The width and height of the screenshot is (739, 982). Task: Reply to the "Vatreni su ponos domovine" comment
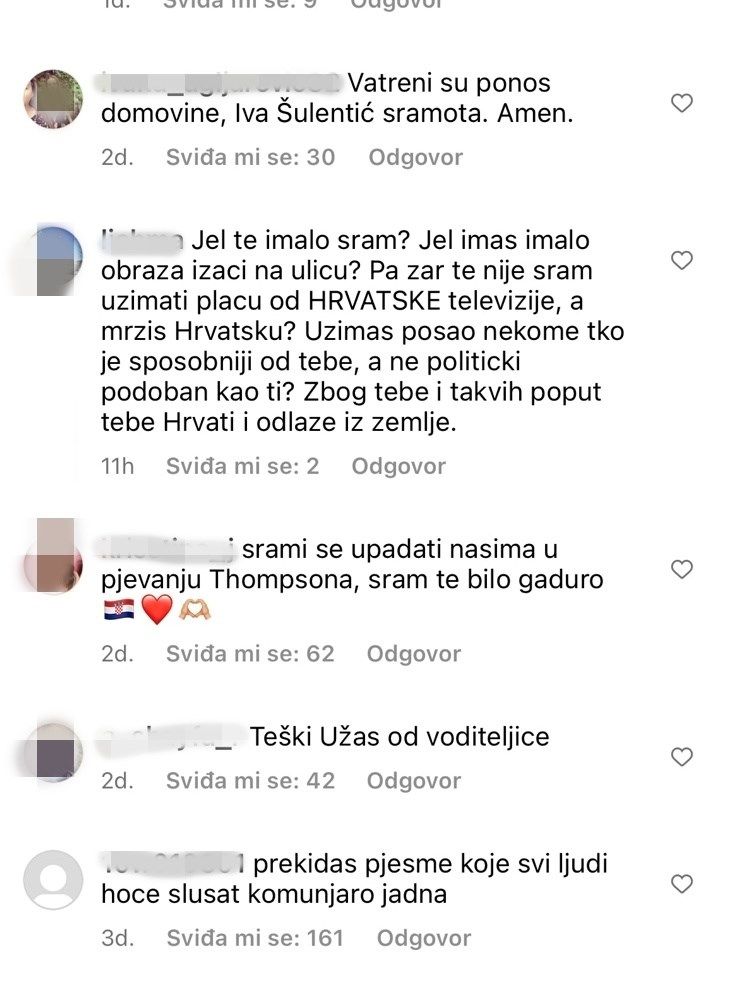(415, 157)
